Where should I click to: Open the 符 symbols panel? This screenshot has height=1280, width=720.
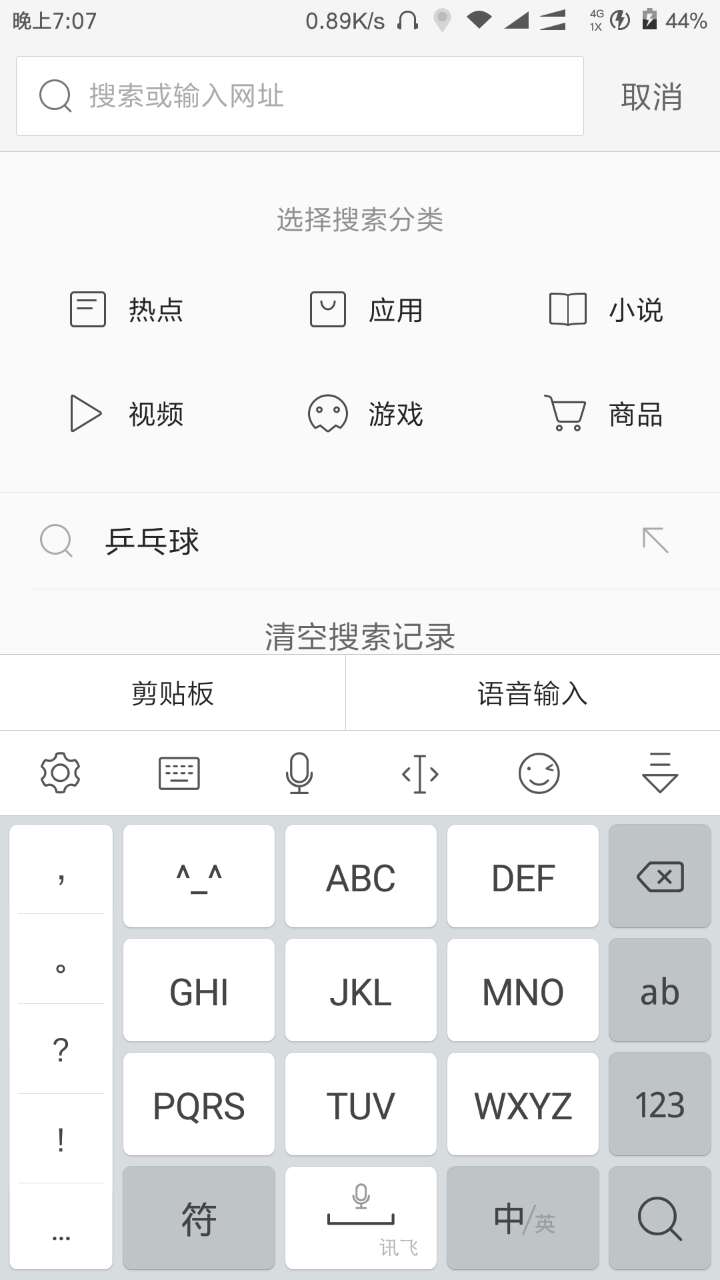(198, 1218)
